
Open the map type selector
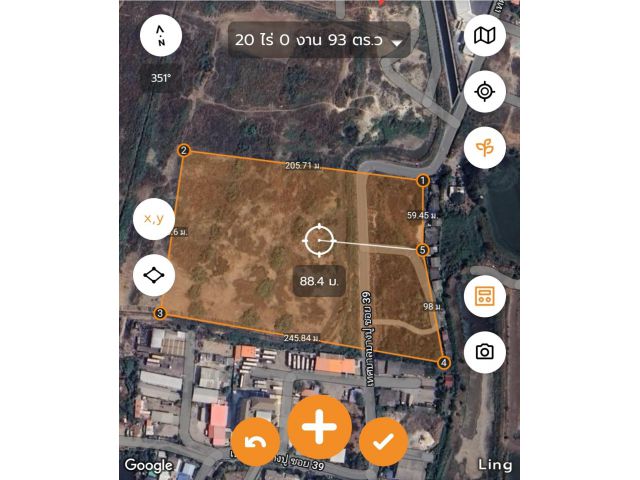485,36
